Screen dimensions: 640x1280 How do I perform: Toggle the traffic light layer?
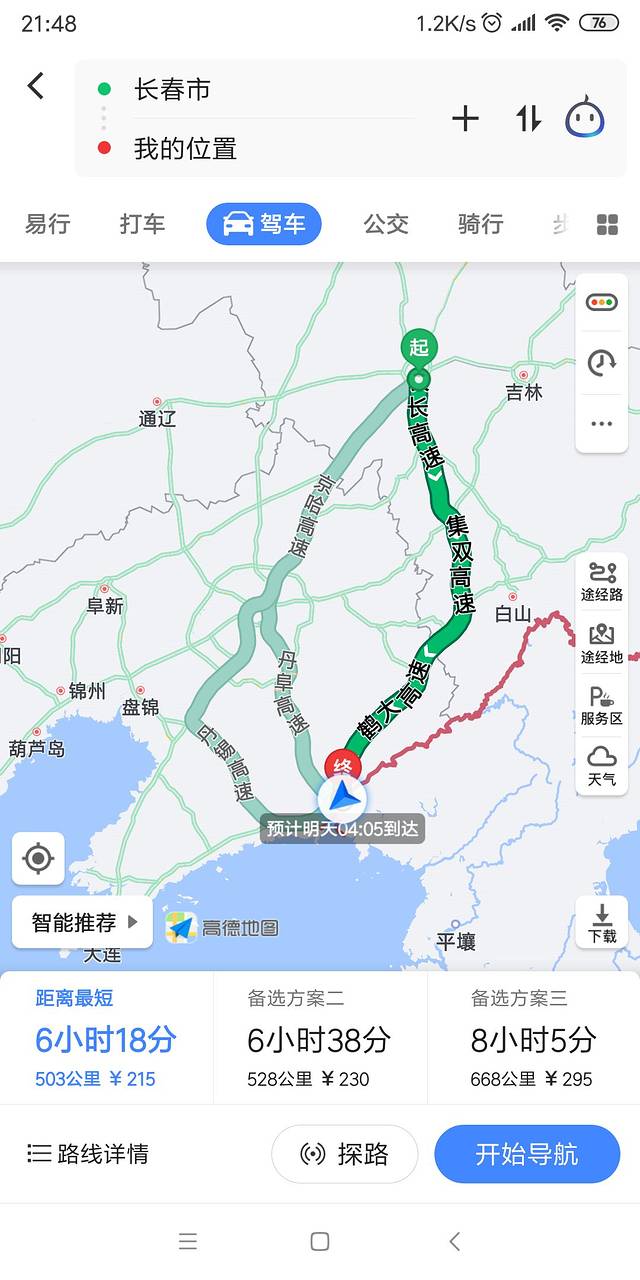pyautogui.click(x=601, y=303)
